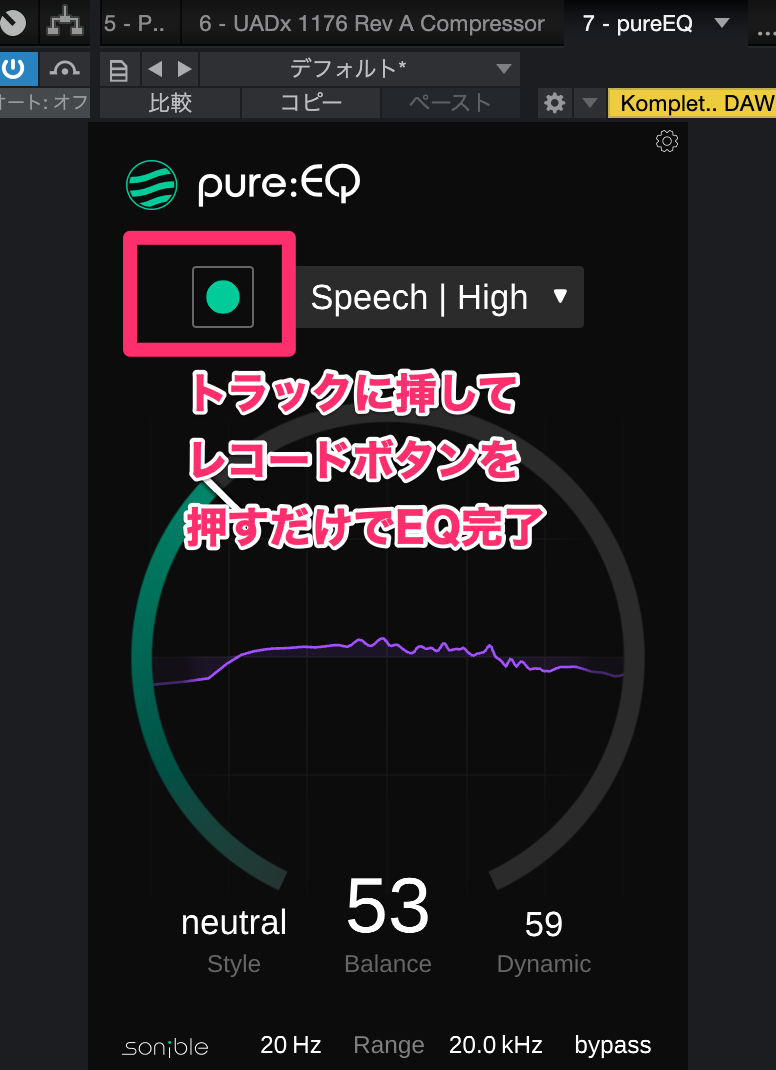This screenshot has height=1070, width=776.
Task: Click the 比較 compare button
Action: coord(170,103)
